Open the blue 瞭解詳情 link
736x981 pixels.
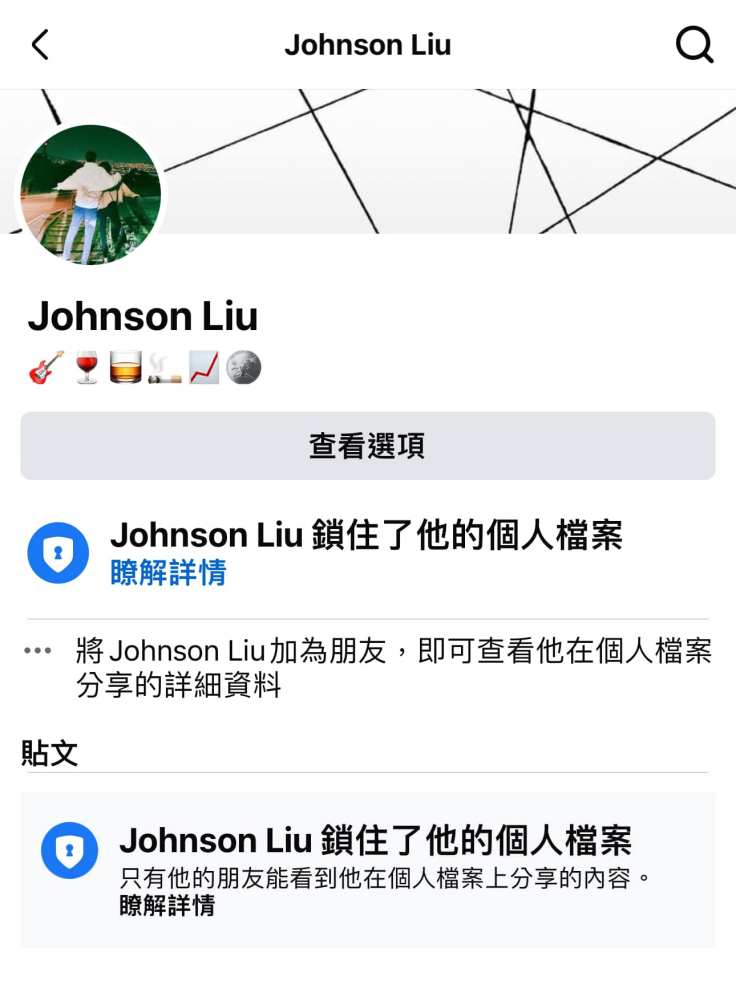[x=168, y=573]
